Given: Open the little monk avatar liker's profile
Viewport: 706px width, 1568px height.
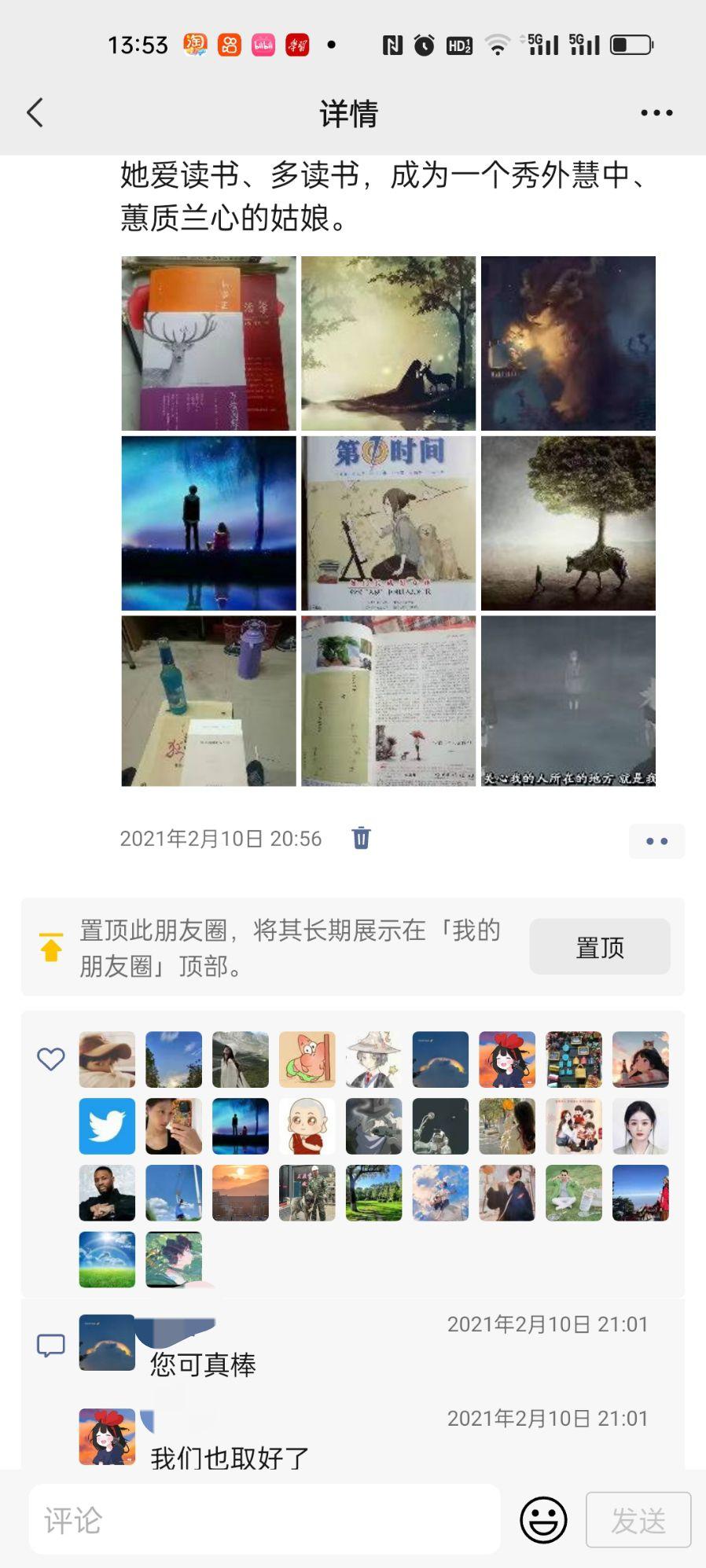Looking at the screenshot, I should (x=307, y=1126).
